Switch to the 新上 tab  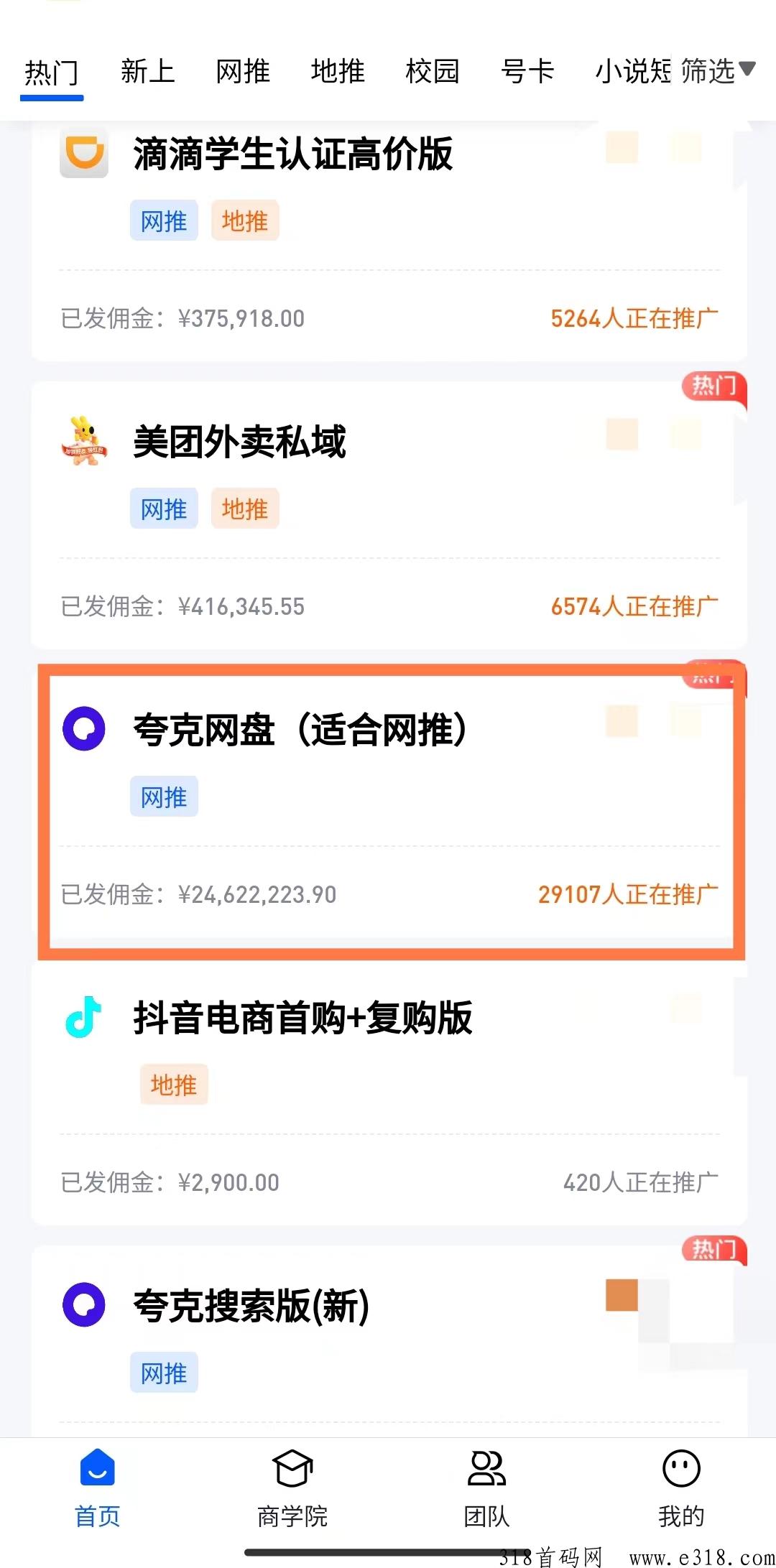pyautogui.click(x=147, y=71)
